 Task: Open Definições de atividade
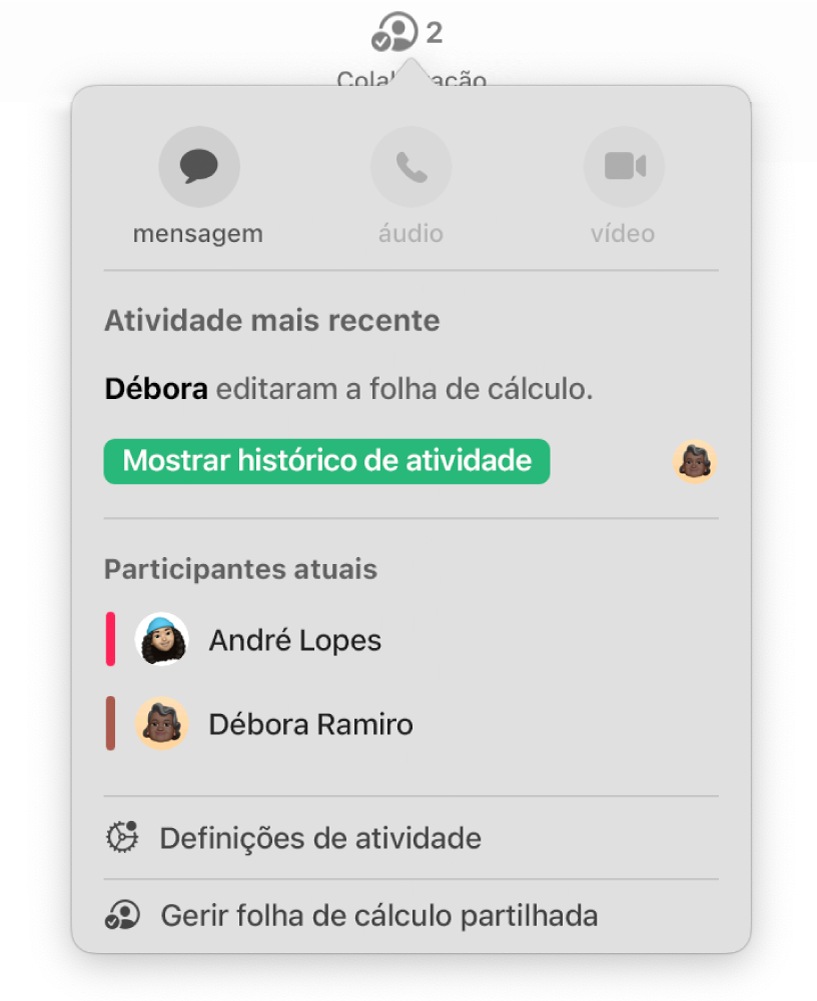(x=320, y=838)
